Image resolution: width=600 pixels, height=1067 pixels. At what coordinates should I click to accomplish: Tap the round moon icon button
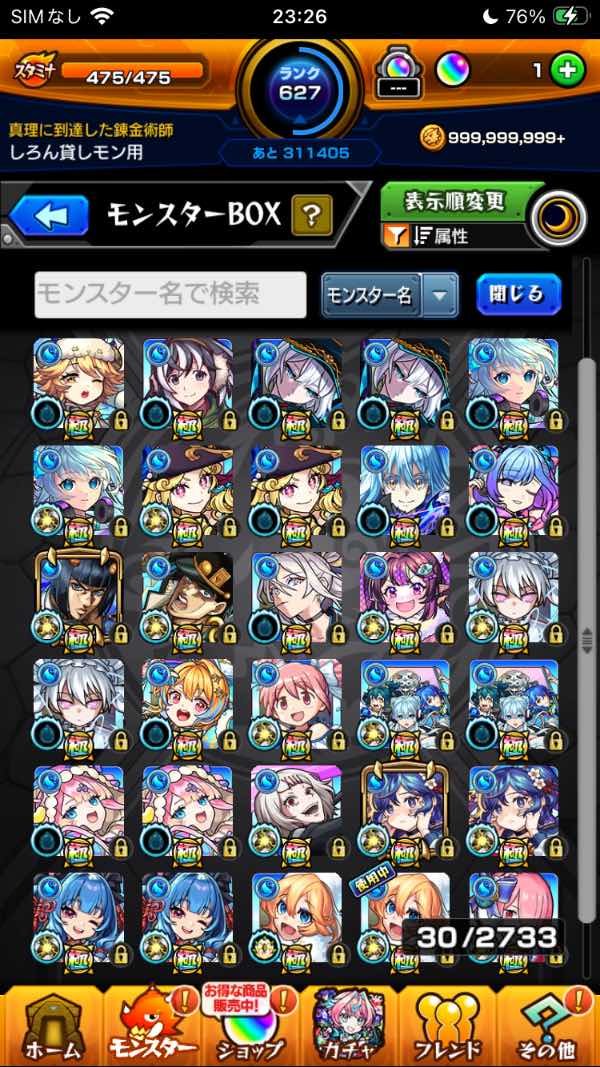(558, 217)
